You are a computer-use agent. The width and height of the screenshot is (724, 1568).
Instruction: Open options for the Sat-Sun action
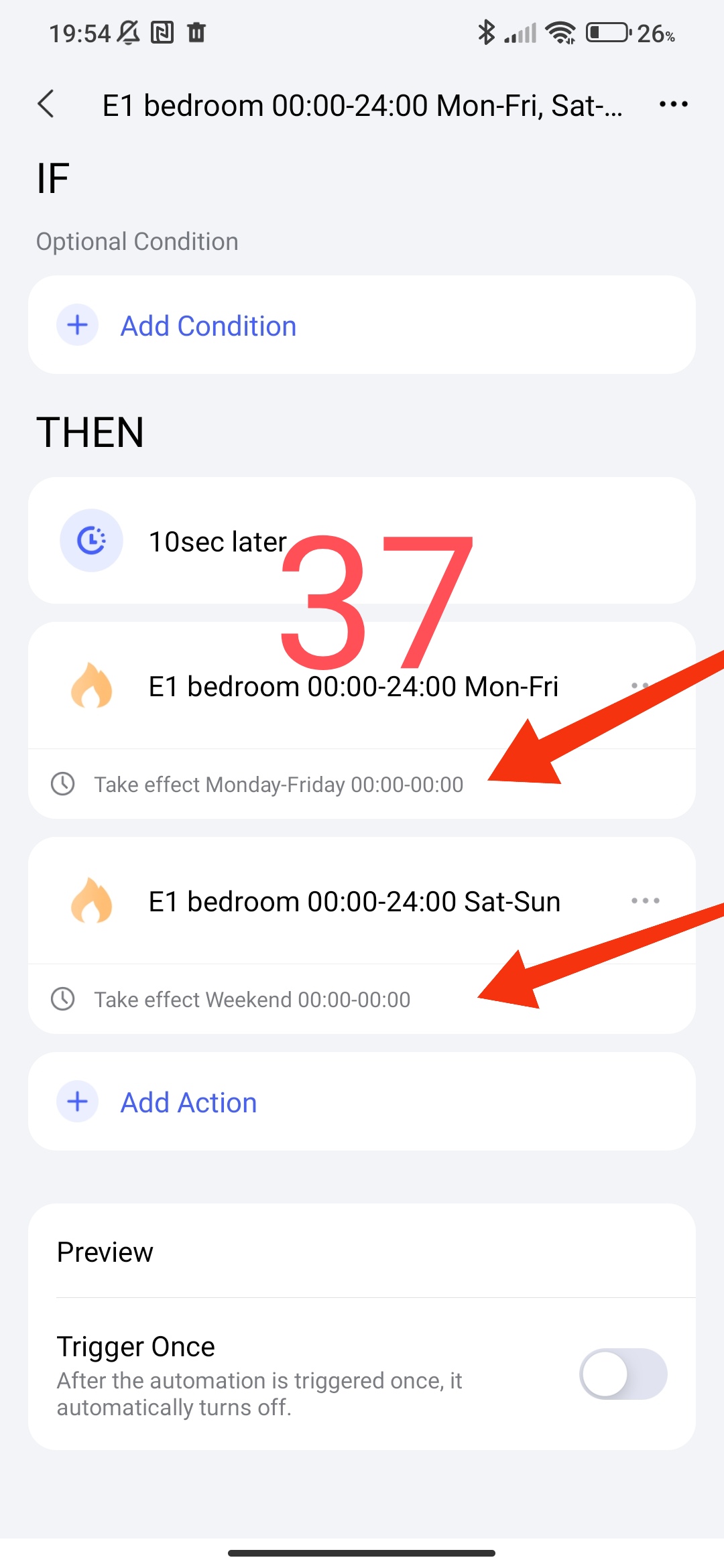coord(645,901)
